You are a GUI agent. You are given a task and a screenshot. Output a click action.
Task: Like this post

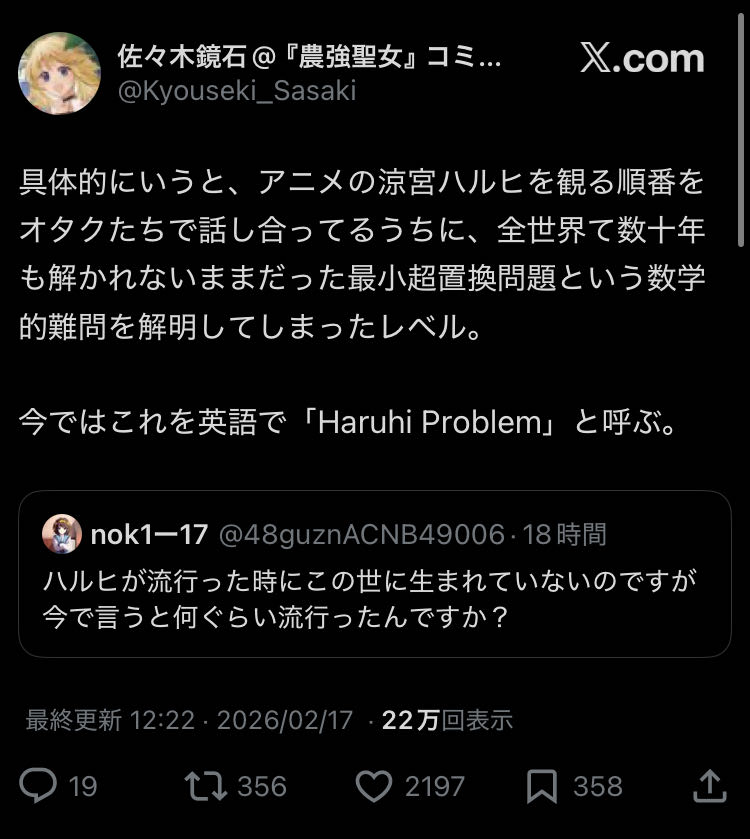pos(374,786)
